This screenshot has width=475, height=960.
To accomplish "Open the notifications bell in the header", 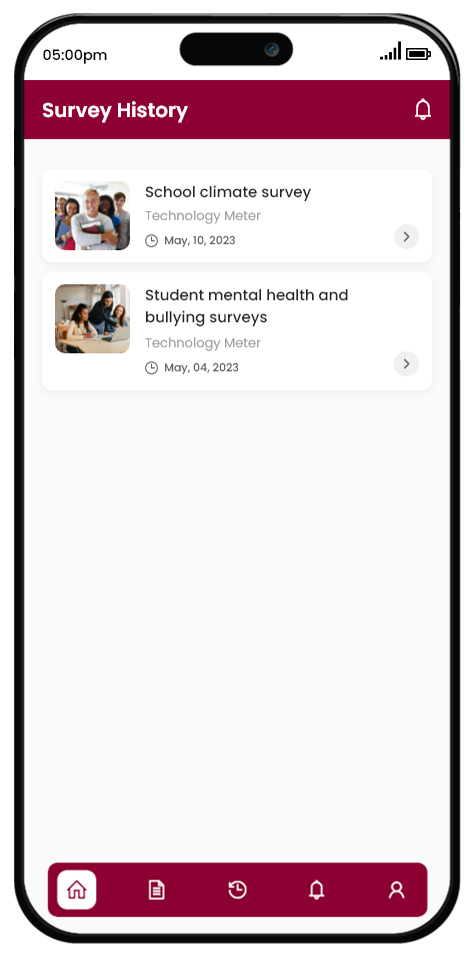I will click(x=422, y=110).
